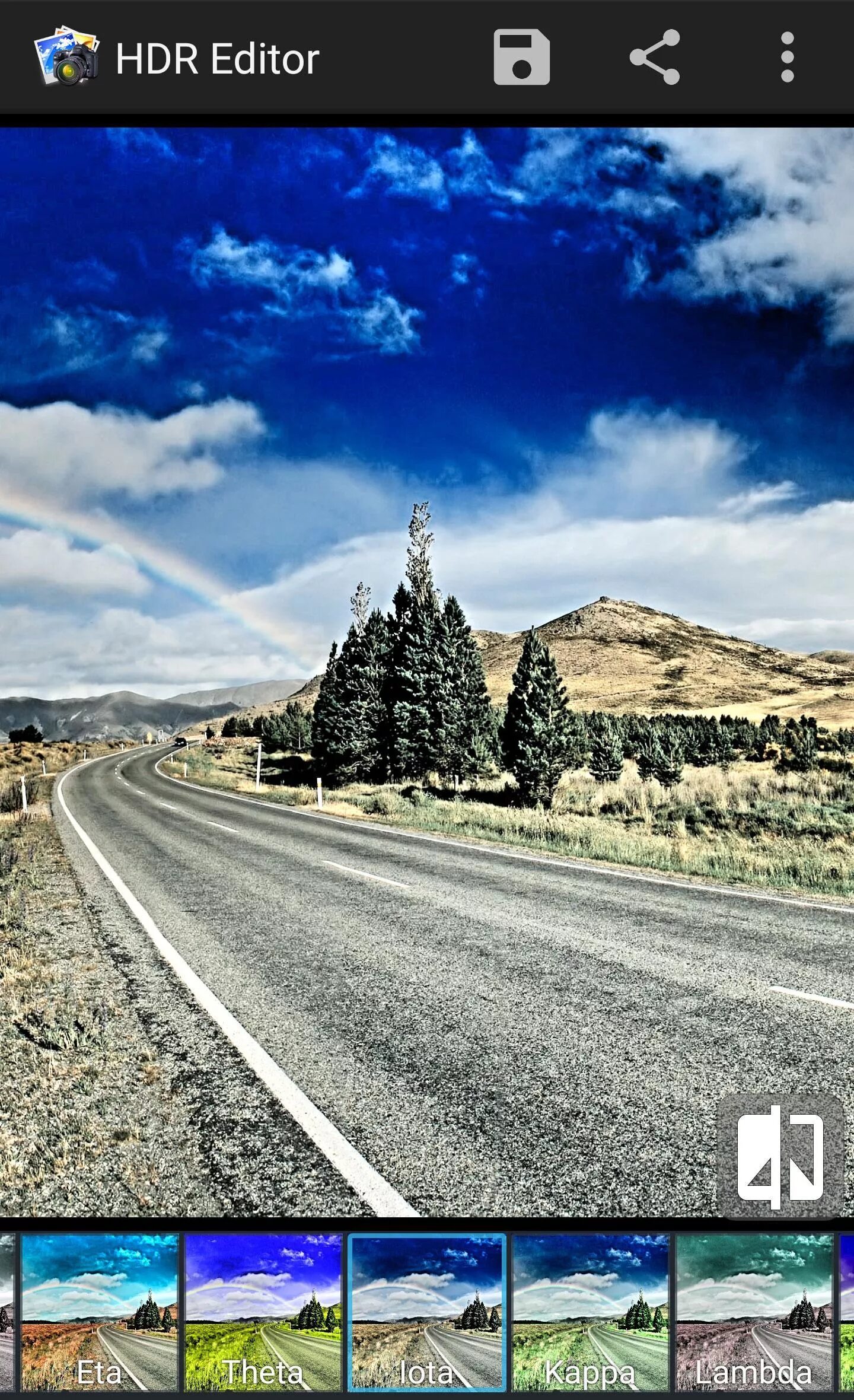854x1400 pixels.
Task: Apply the Lambda filter
Action: tap(754, 1312)
